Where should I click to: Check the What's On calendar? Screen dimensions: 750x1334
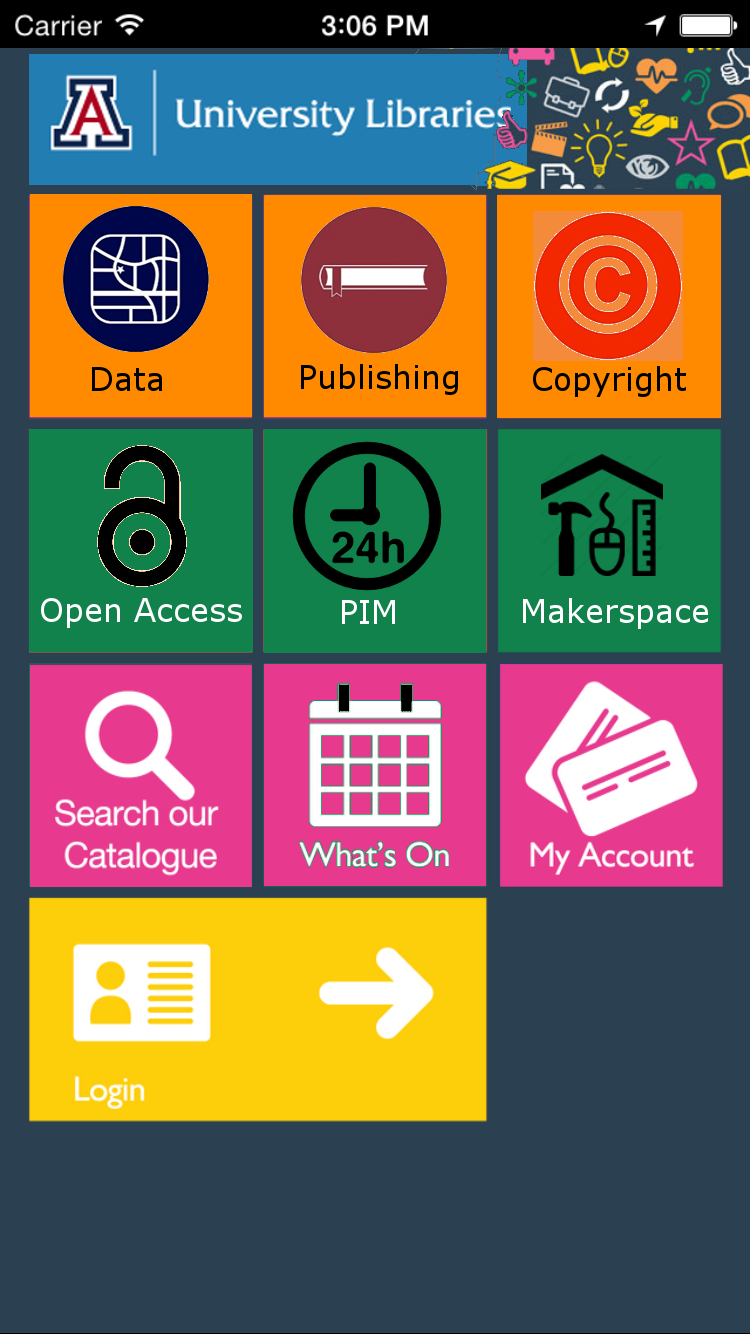[x=374, y=775]
